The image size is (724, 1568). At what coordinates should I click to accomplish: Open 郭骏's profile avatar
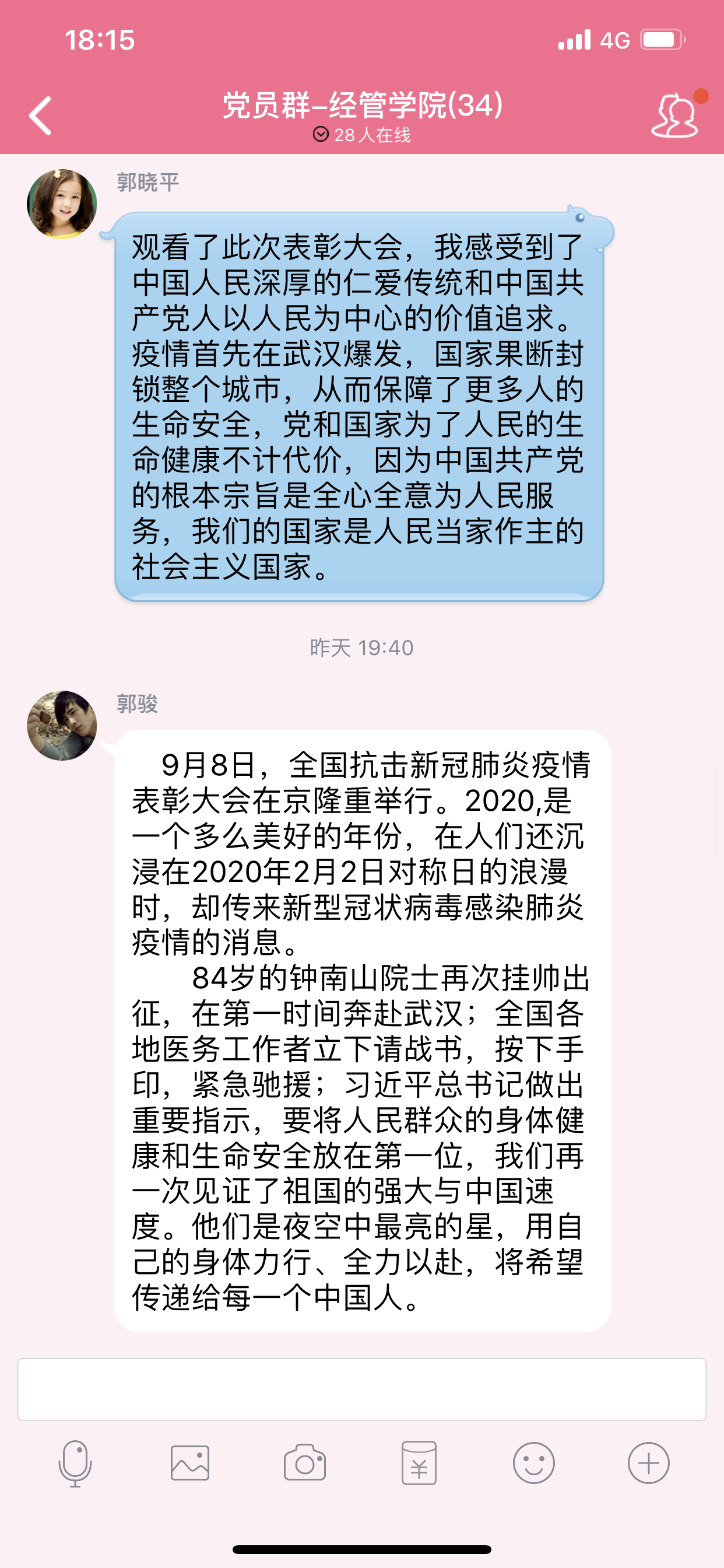point(62,725)
